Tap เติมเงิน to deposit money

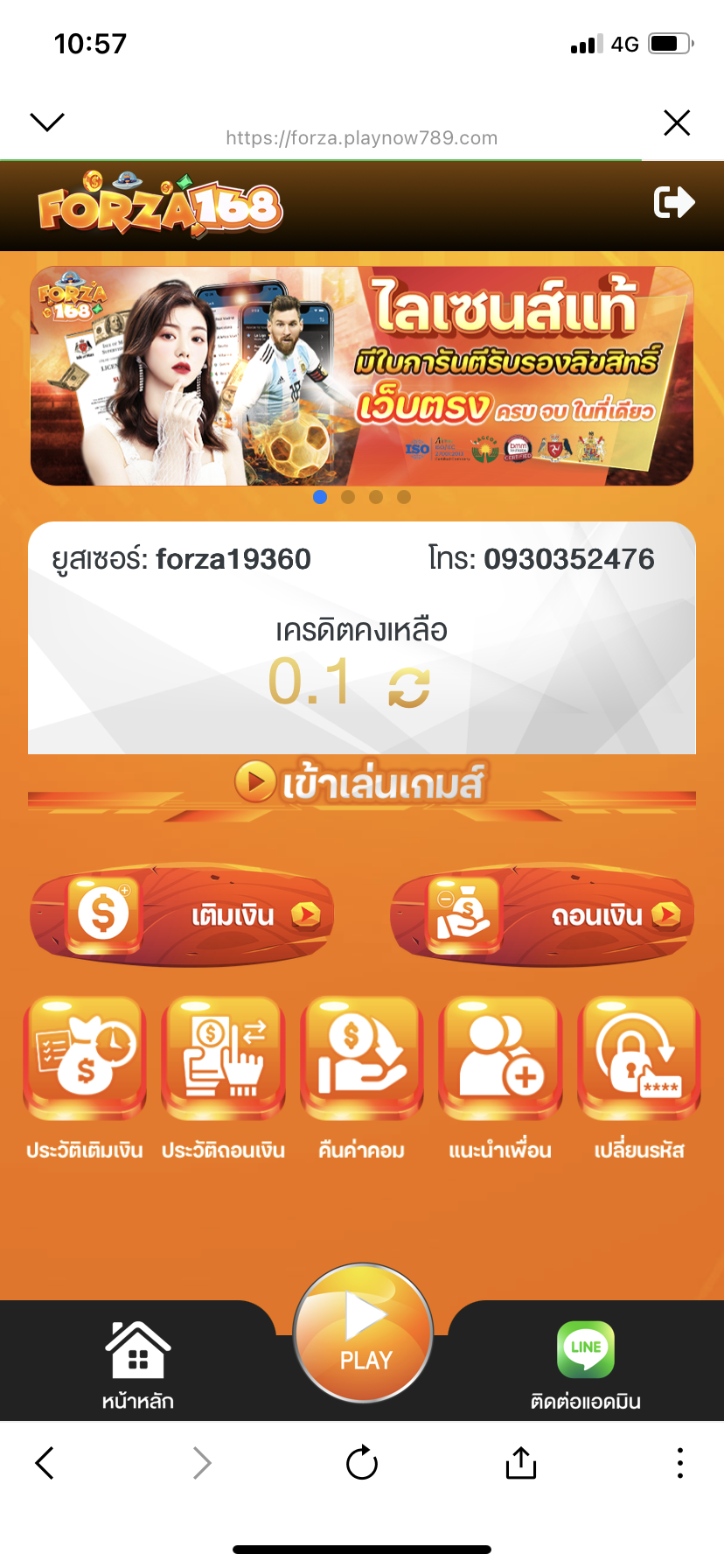tap(182, 916)
